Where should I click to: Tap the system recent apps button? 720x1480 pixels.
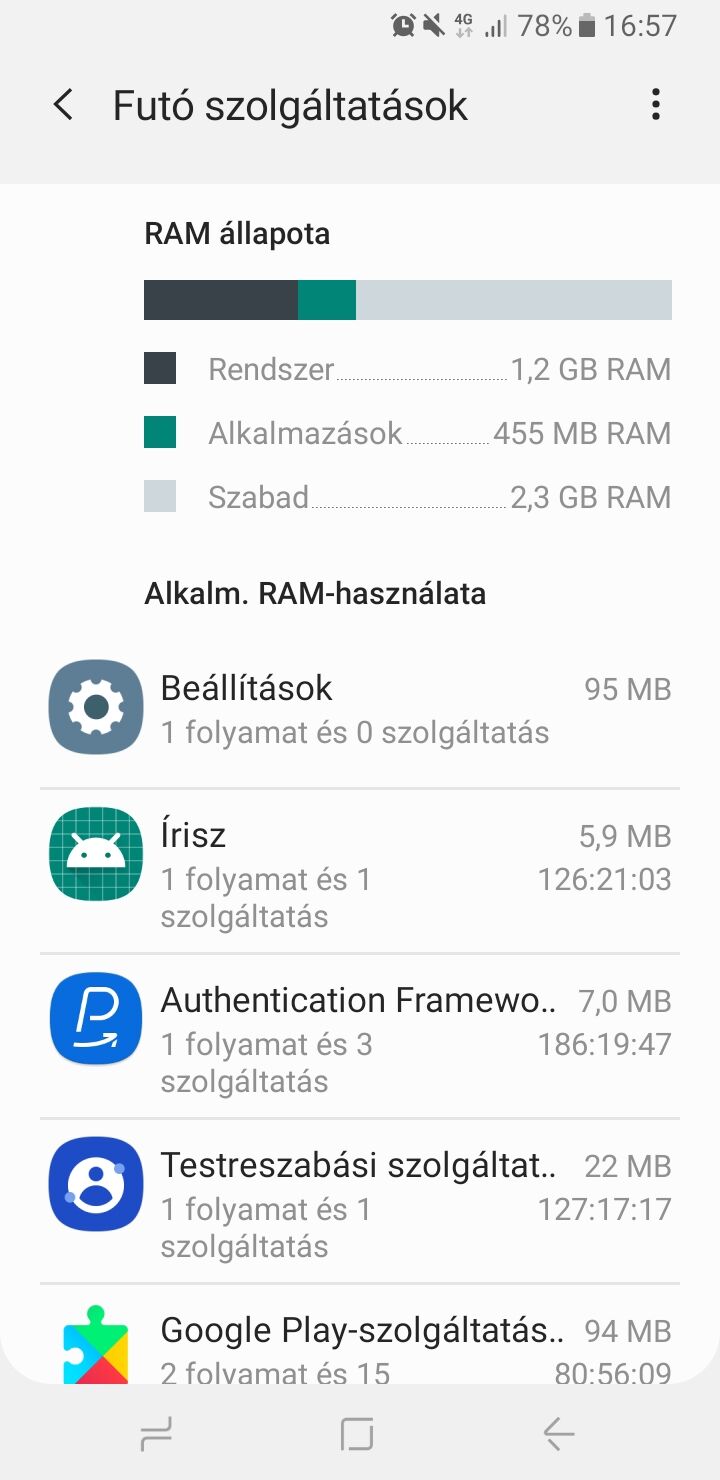(156, 1435)
